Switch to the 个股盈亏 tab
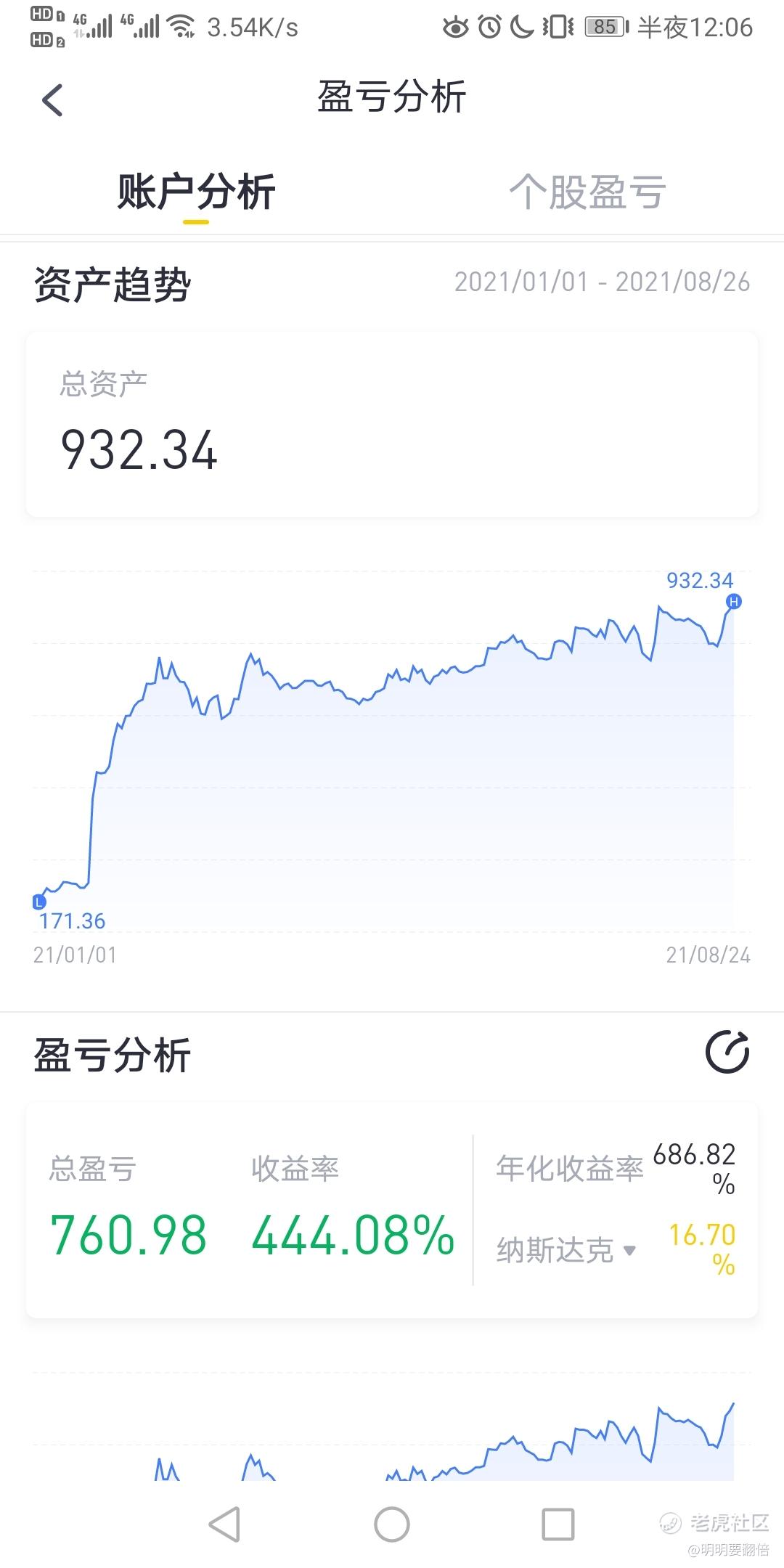 587,192
